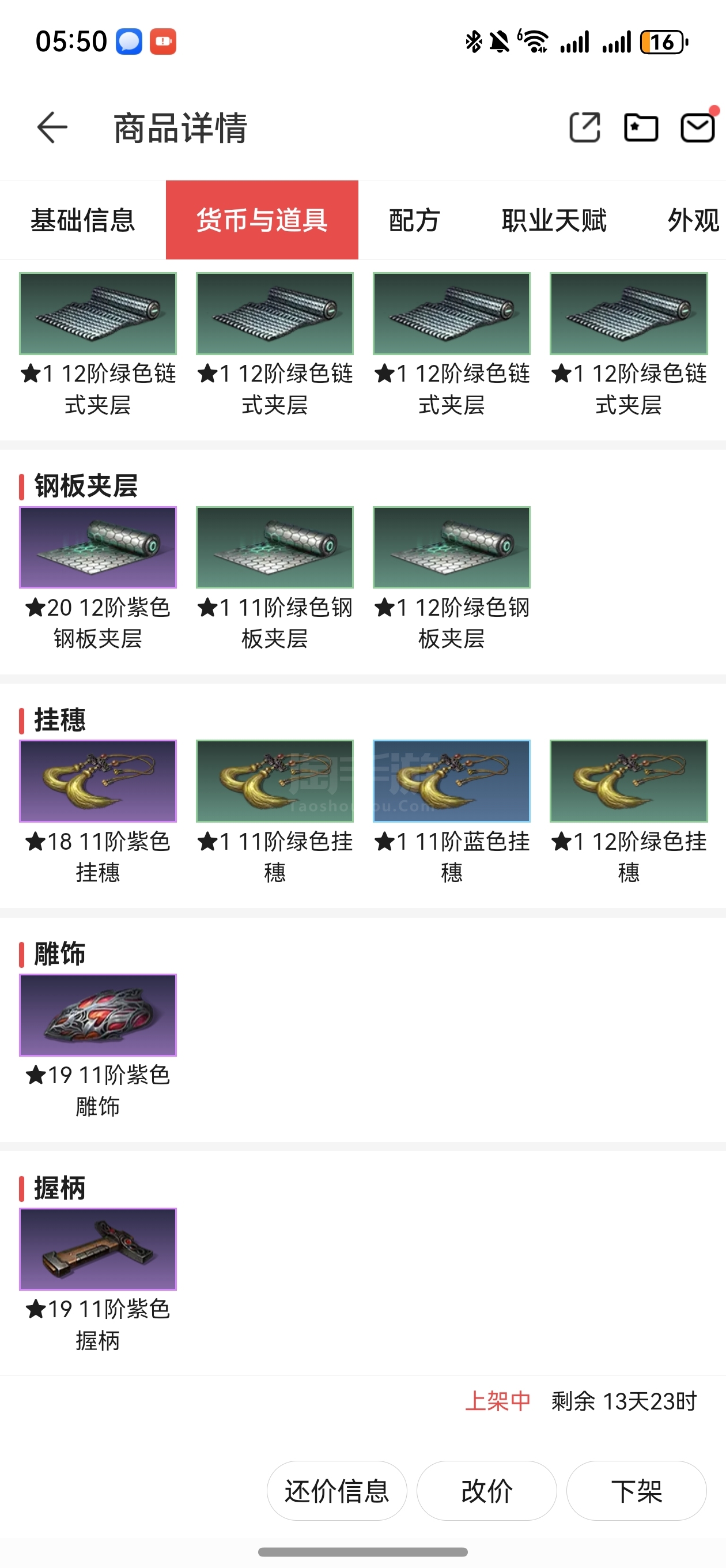The height and width of the screenshot is (1568, 726).
Task: Select the 货币与道具 tab
Action: point(262,220)
